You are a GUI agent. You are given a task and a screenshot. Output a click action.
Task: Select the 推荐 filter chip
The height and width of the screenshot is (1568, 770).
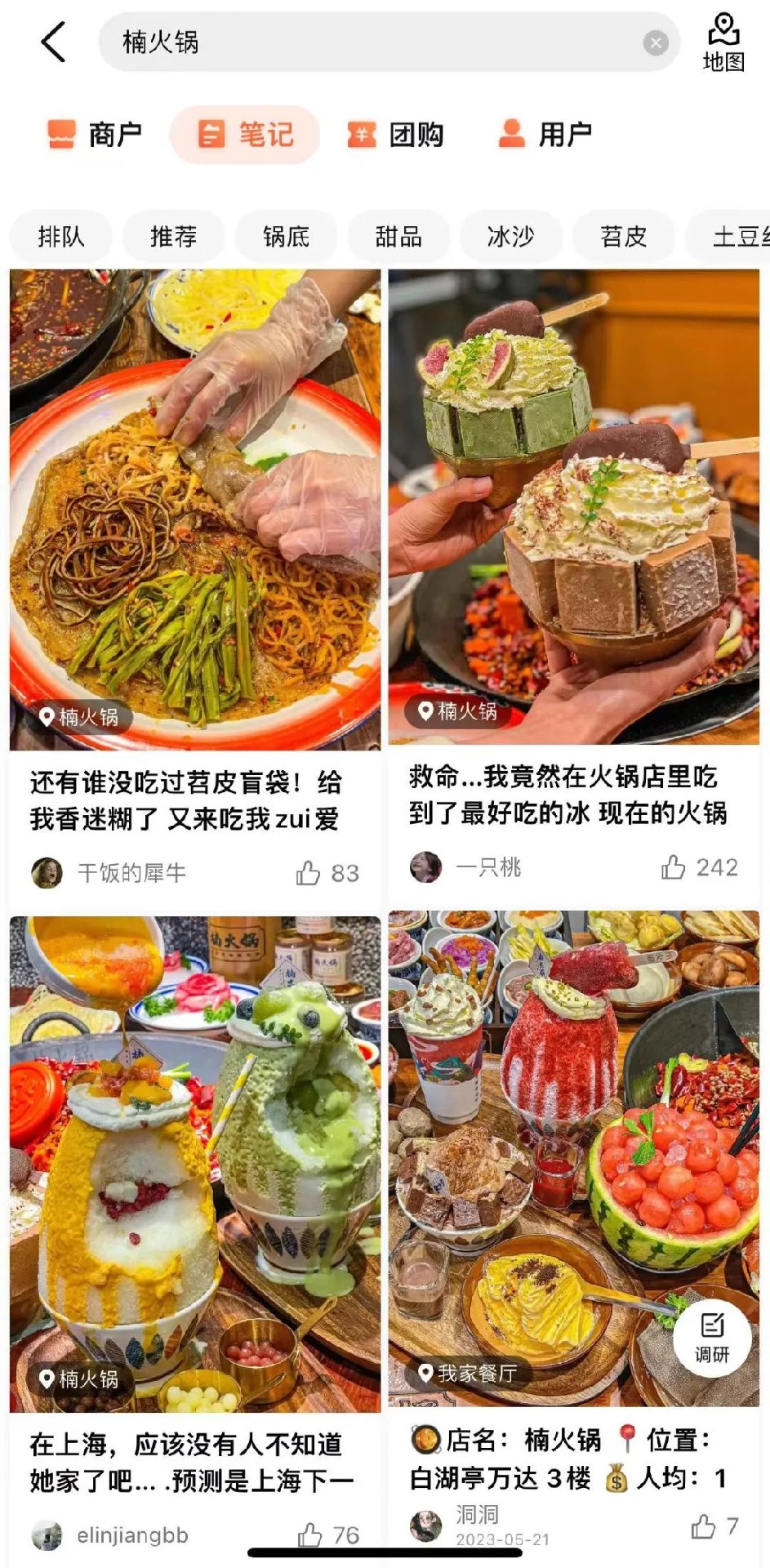click(172, 236)
